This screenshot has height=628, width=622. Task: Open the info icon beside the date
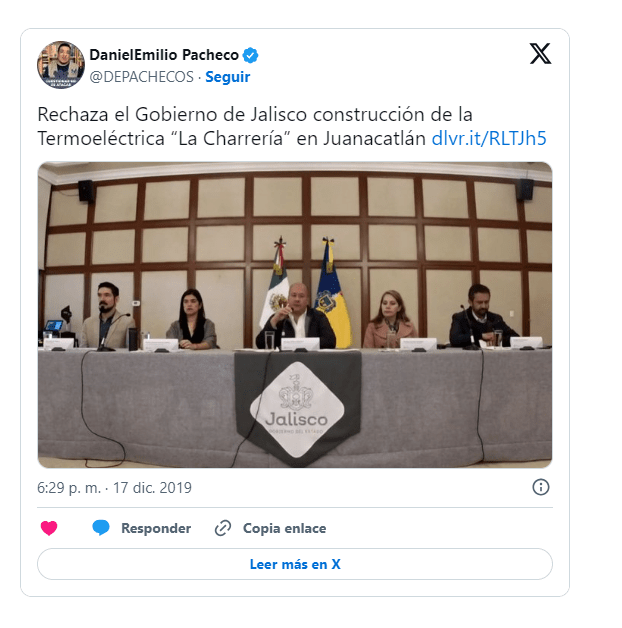pos(540,487)
